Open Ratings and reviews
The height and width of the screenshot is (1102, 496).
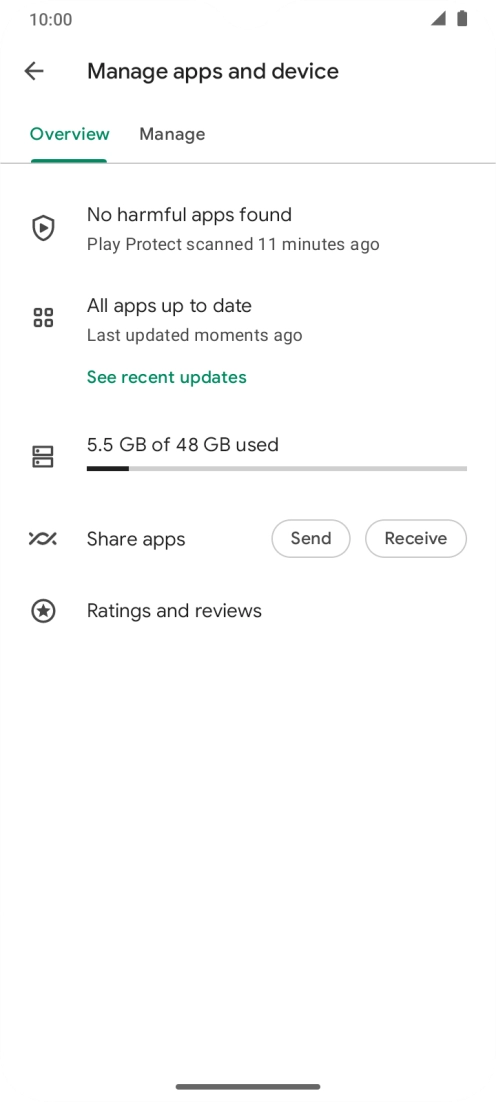point(248,611)
